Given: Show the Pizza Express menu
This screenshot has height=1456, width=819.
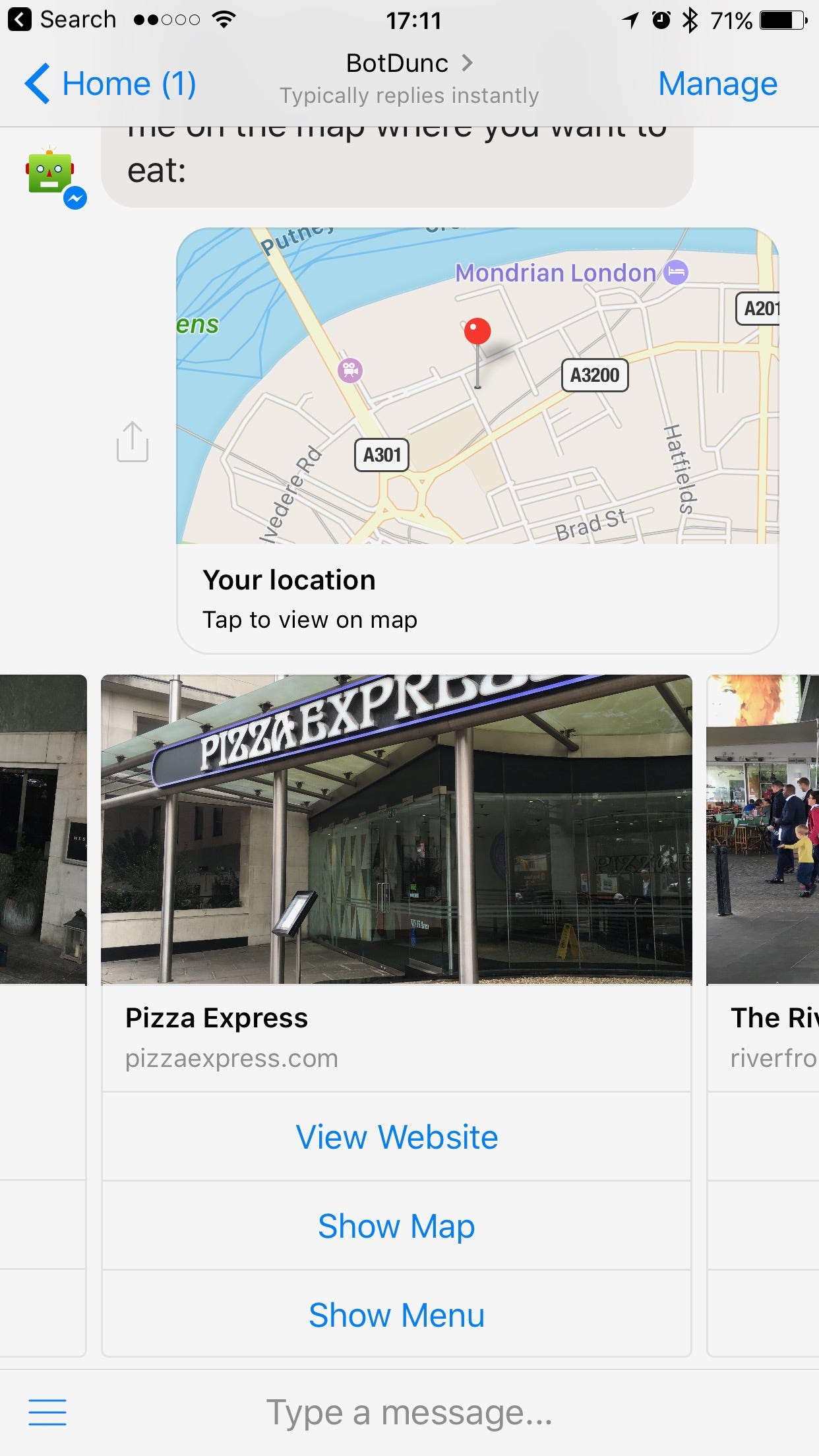Looking at the screenshot, I should pyautogui.click(x=396, y=1315).
